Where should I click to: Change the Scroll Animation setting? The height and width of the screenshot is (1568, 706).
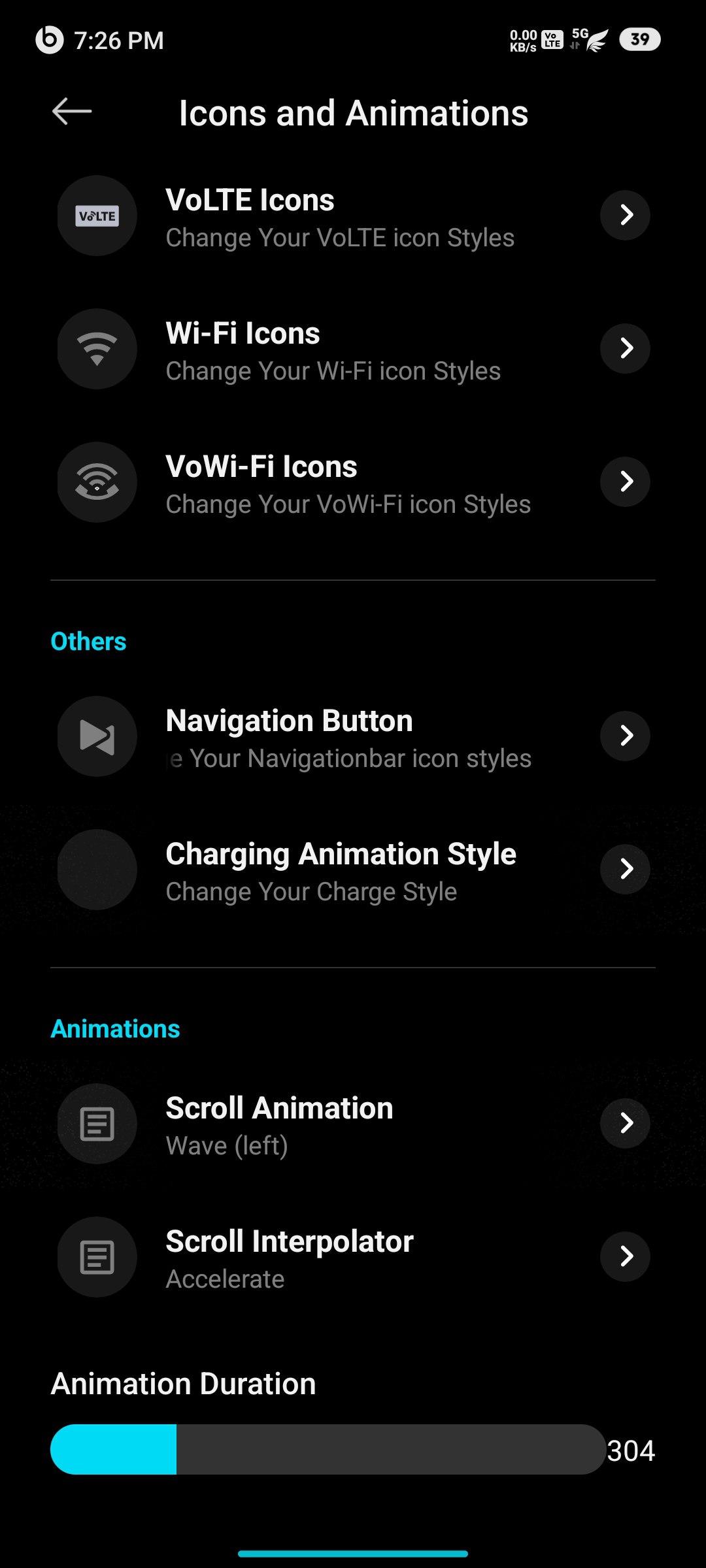[353, 1124]
